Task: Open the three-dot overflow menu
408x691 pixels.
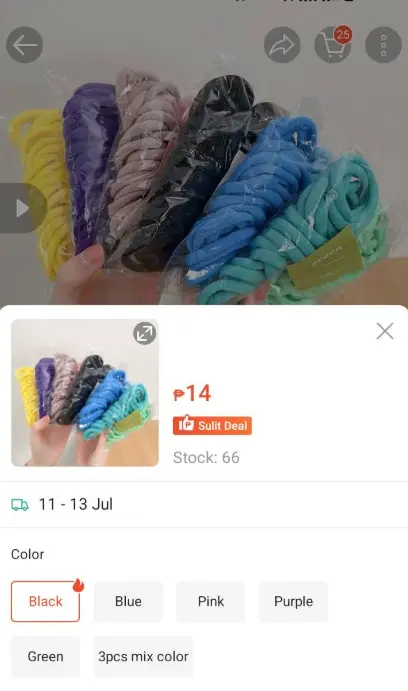Action: 383,45
